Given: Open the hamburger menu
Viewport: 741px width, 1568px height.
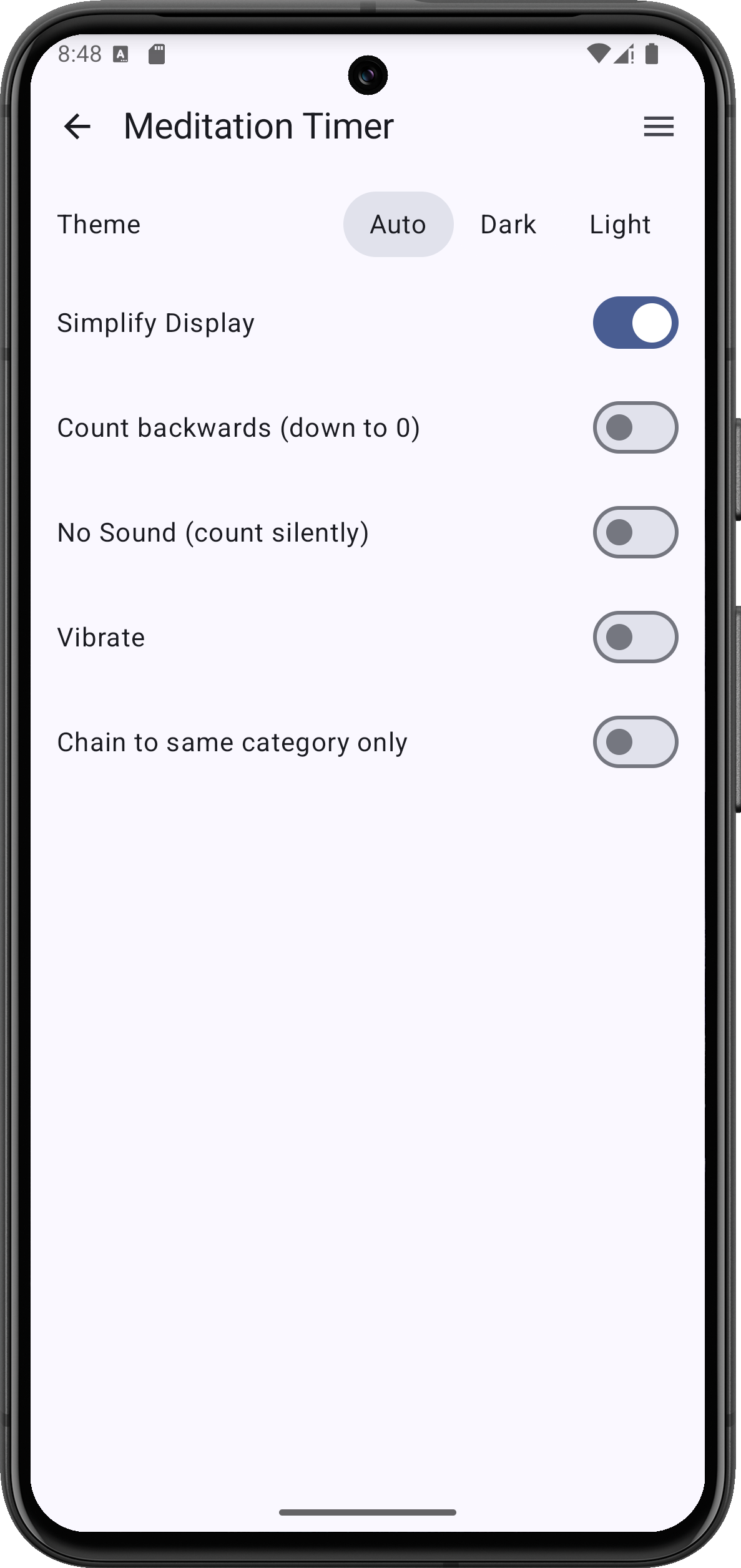Looking at the screenshot, I should click(x=659, y=127).
